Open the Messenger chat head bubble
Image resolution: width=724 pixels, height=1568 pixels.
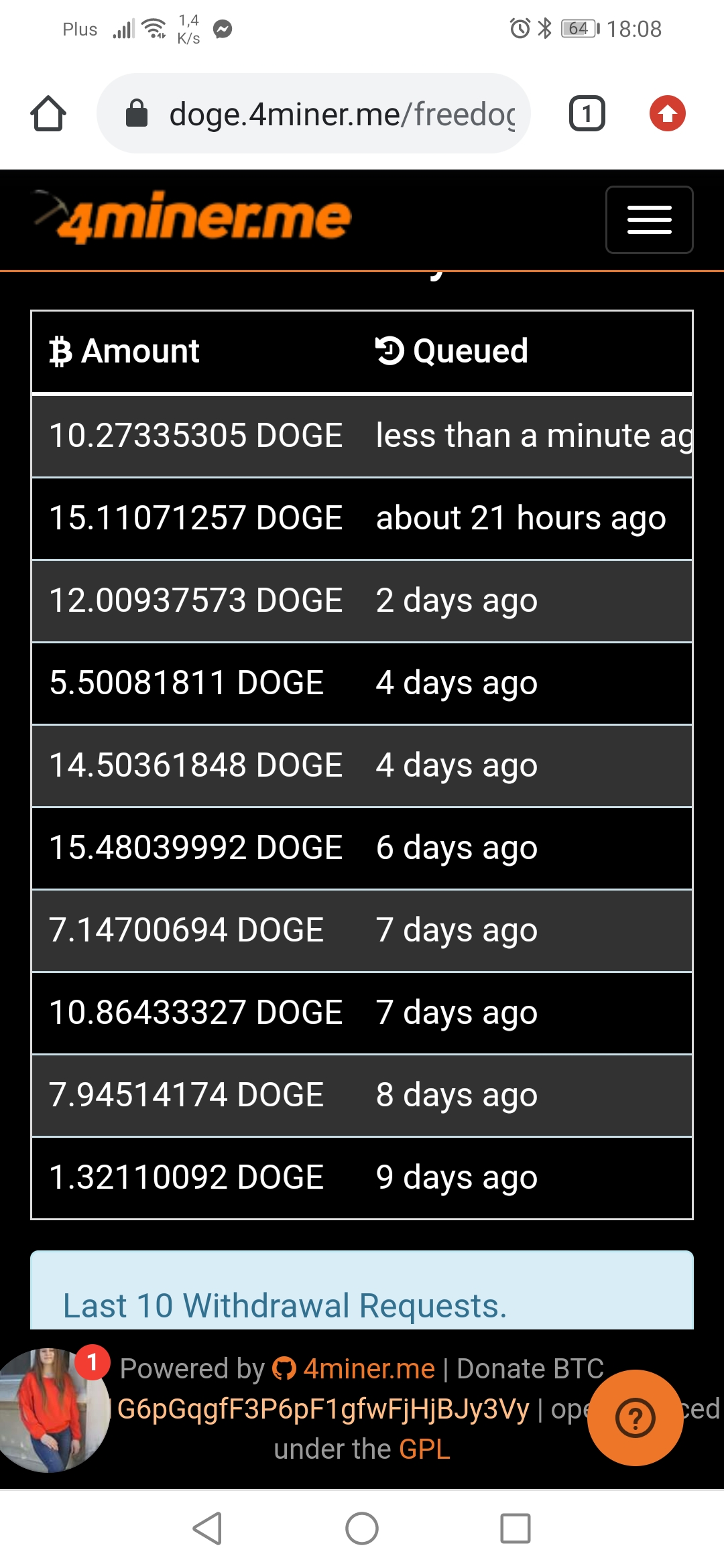coord(54,1410)
